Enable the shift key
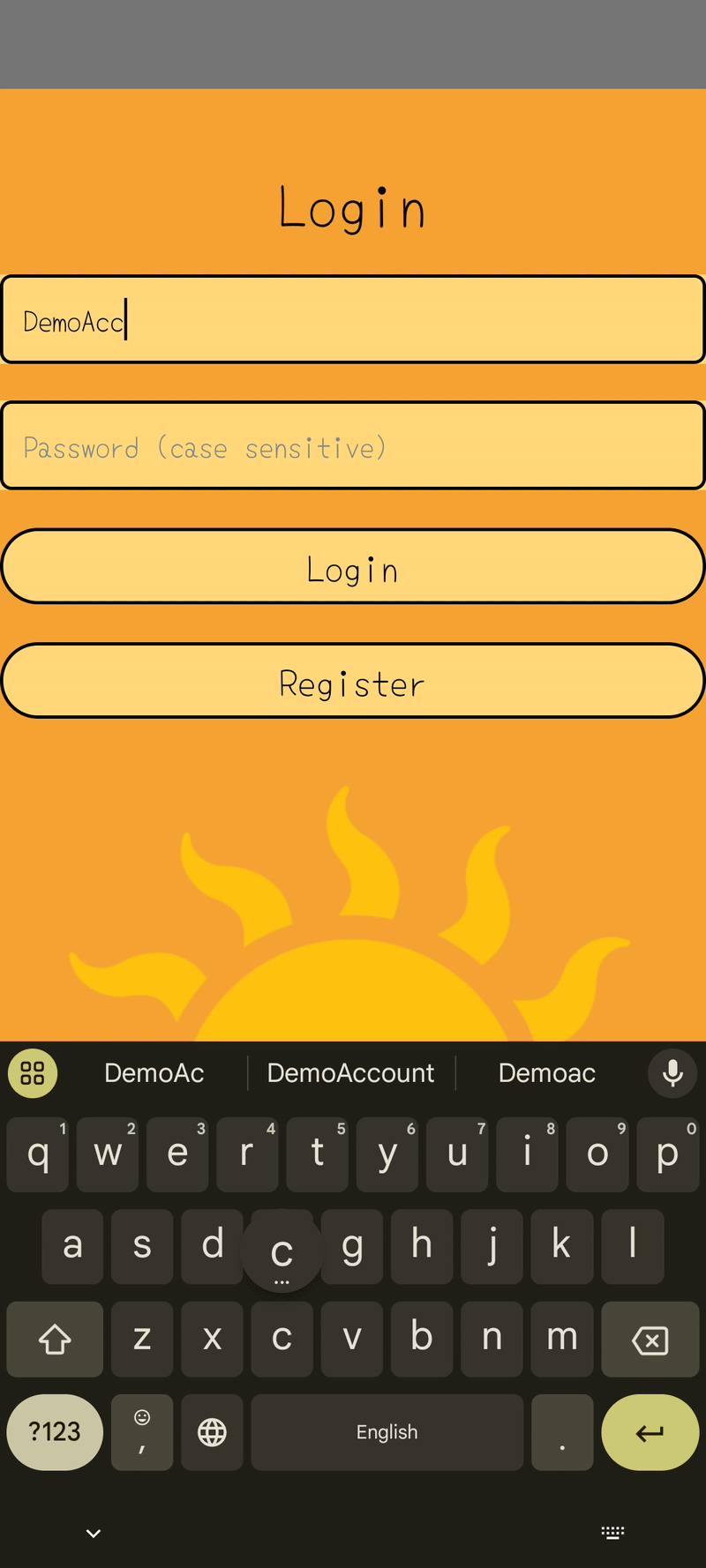This screenshot has height=1568, width=706. (55, 1340)
